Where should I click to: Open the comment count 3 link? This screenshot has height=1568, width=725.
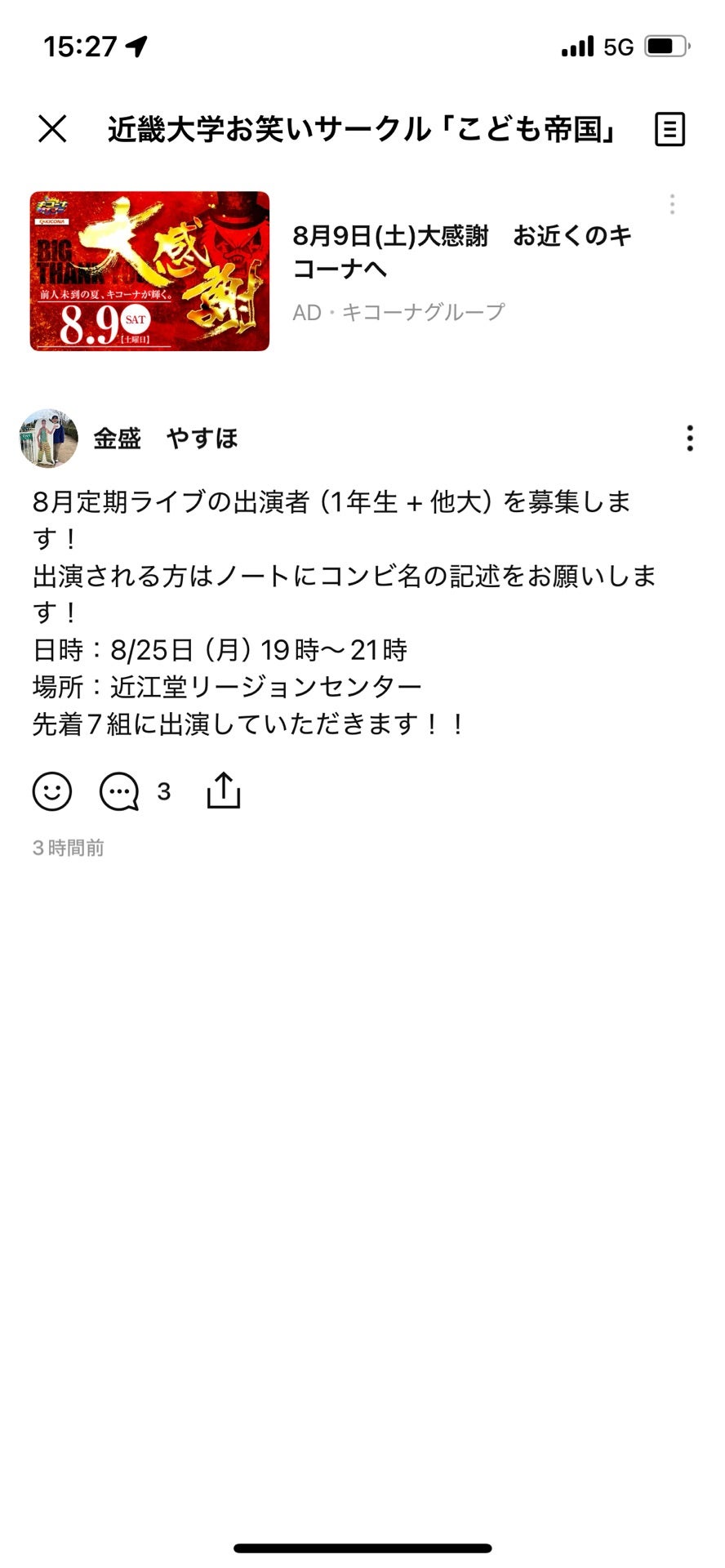(x=164, y=791)
